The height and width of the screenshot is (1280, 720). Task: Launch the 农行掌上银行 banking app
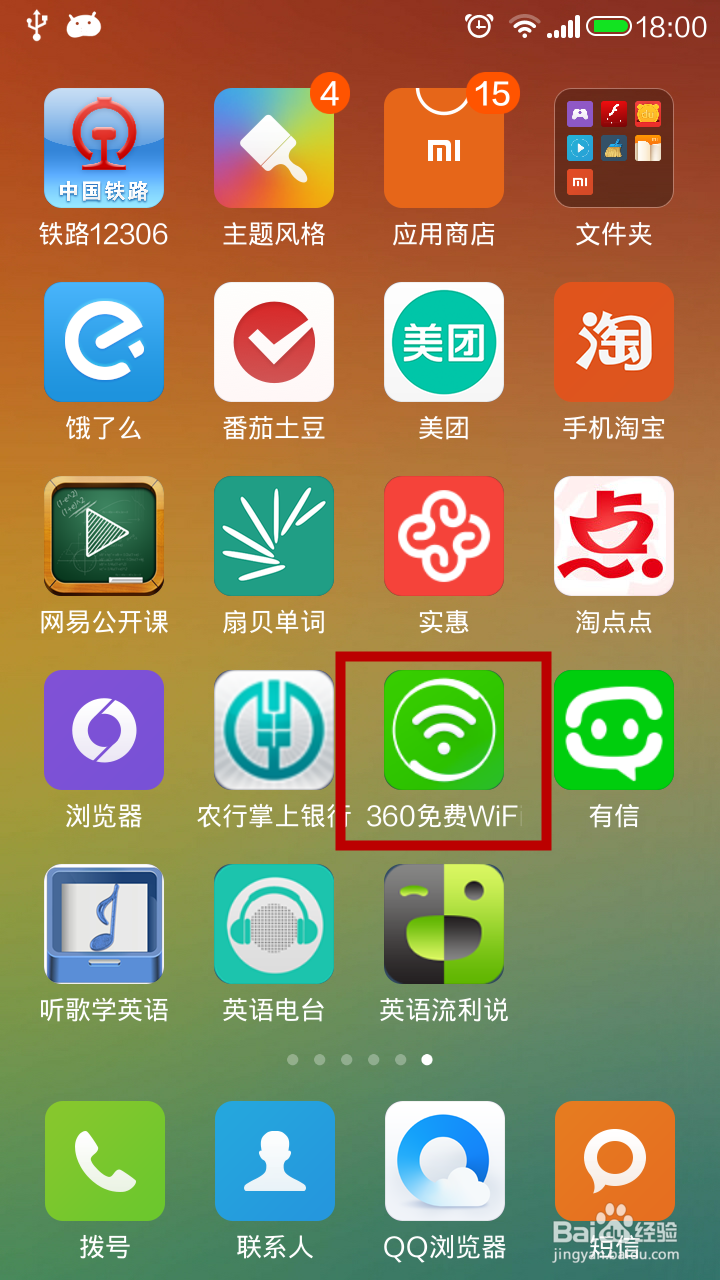(273, 730)
